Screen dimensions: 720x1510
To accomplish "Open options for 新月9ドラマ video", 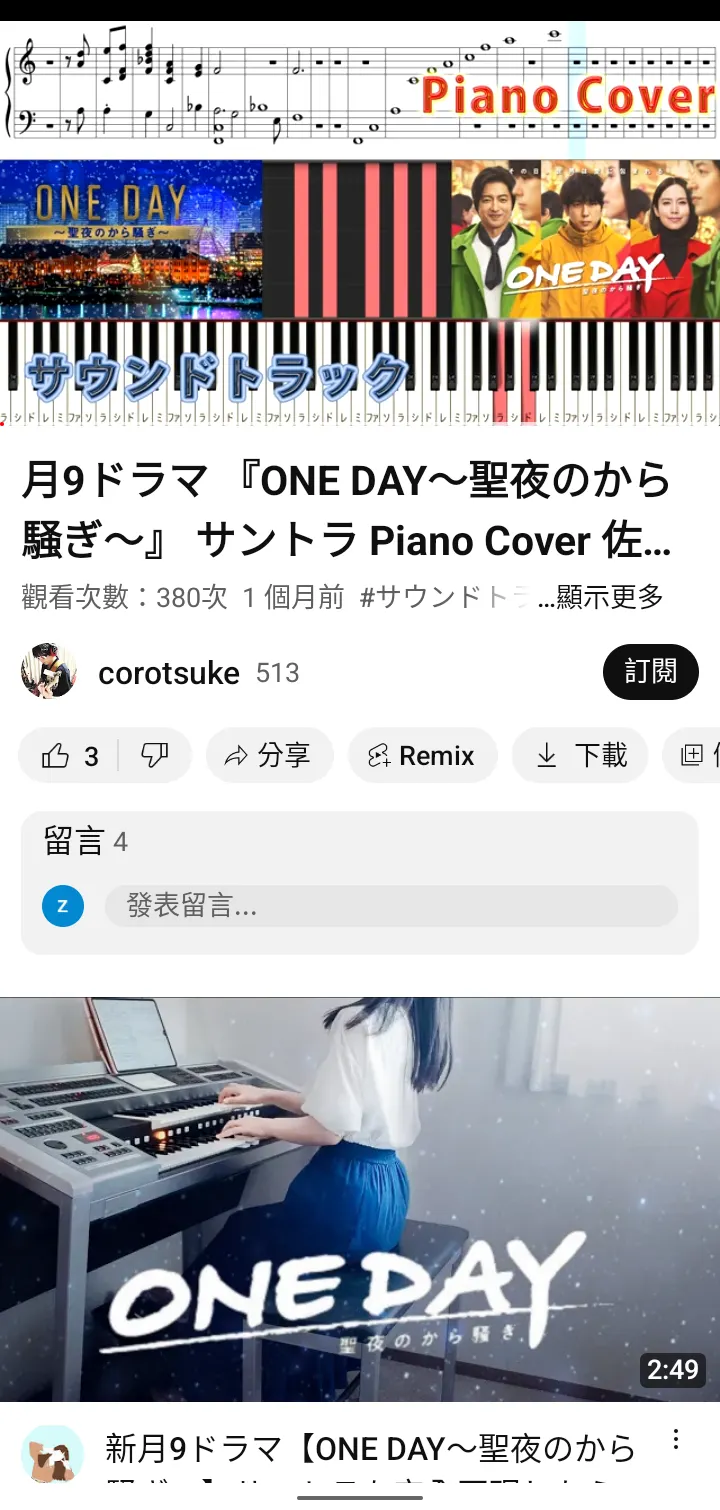I will pyautogui.click(x=676, y=1440).
